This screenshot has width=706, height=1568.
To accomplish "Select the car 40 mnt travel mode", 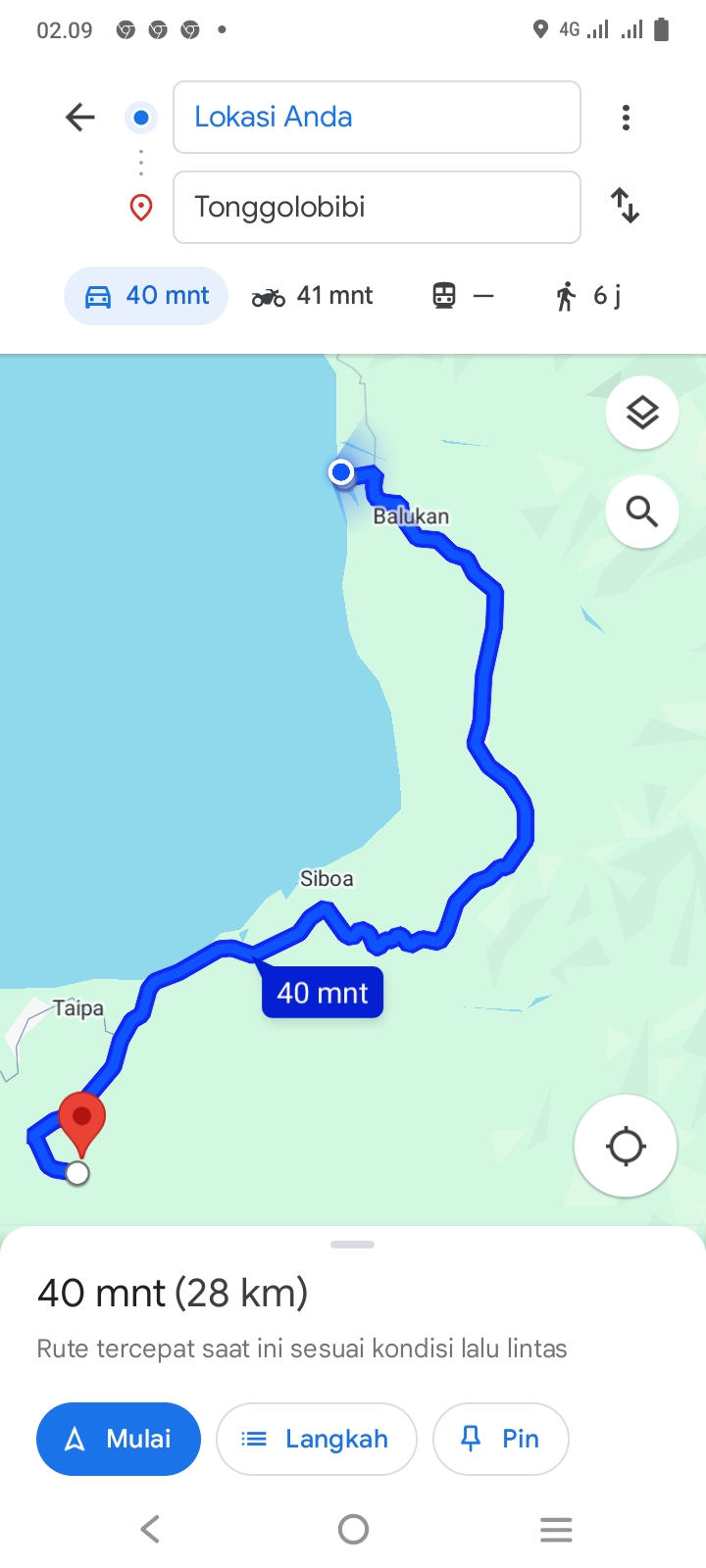I will [x=146, y=296].
